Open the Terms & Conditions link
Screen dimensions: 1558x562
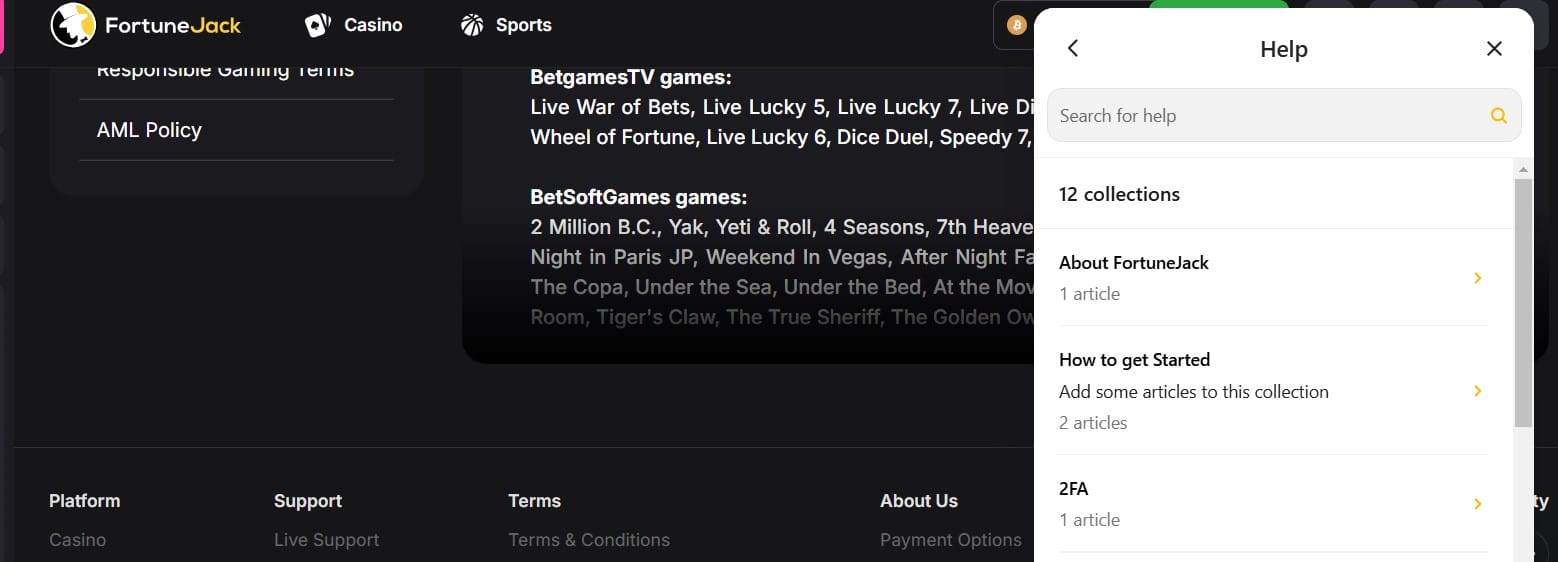tap(589, 540)
